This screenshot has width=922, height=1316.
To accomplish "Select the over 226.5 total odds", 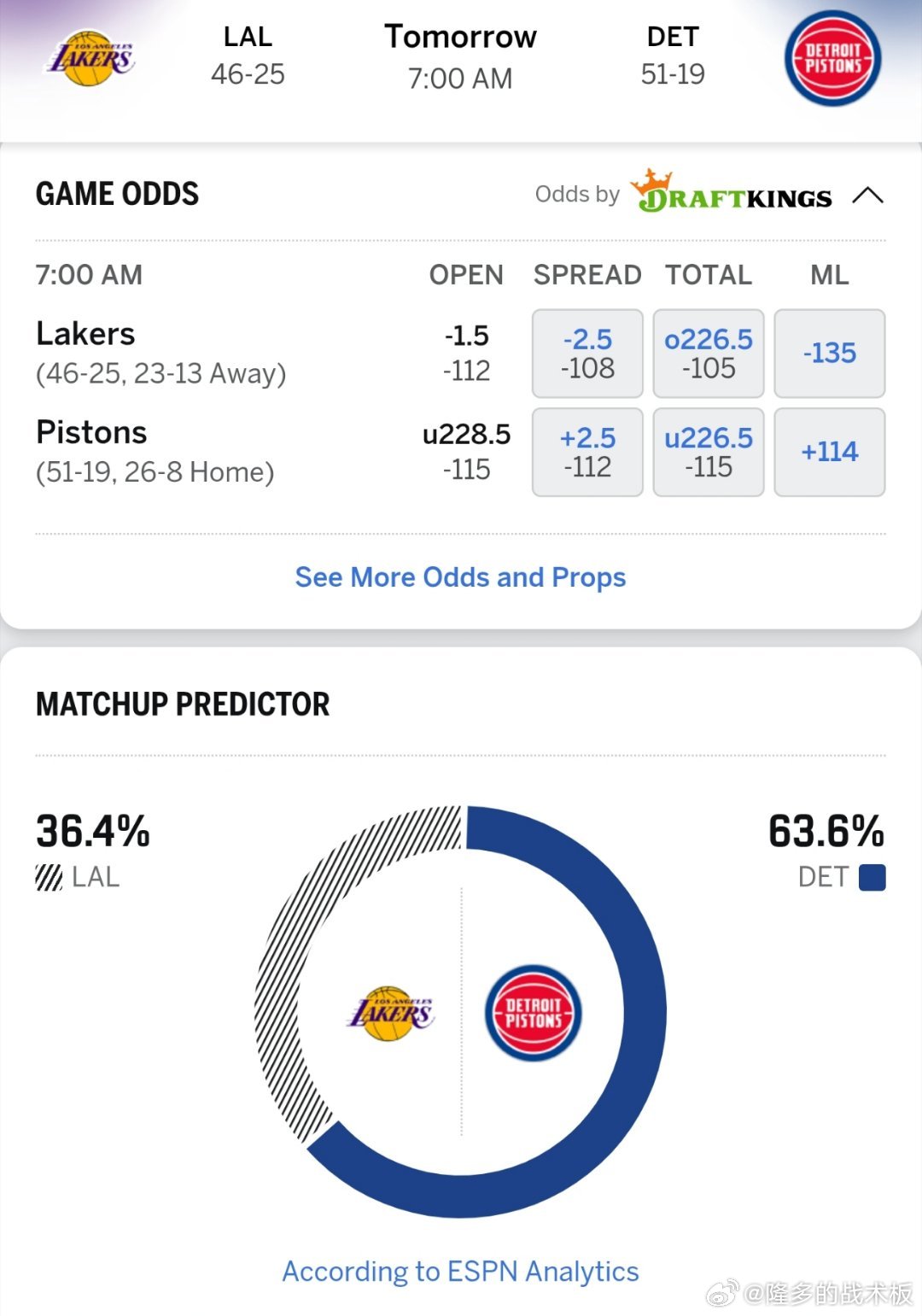I will (x=709, y=353).
